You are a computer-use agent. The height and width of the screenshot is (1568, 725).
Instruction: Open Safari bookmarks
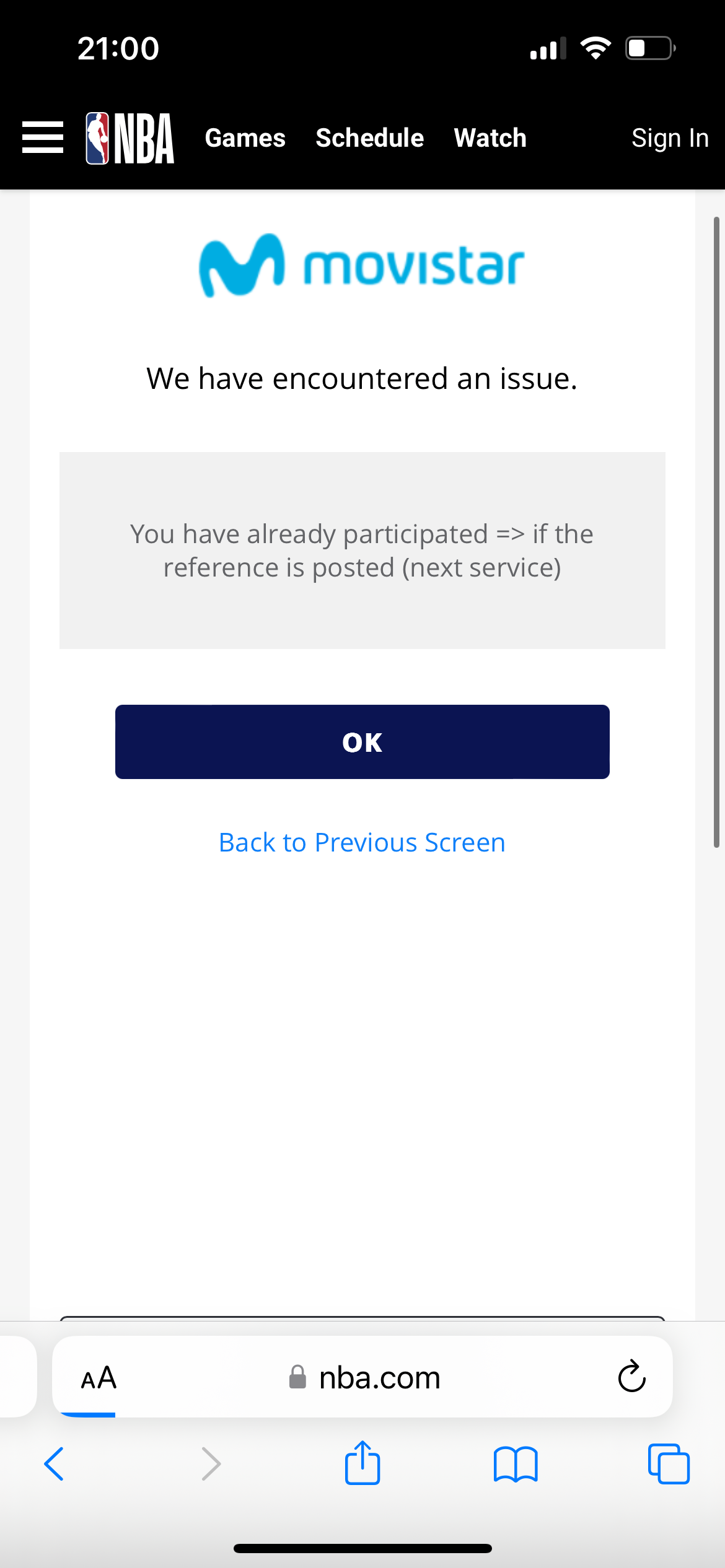pyautogui.click(x=516, y=1464)
